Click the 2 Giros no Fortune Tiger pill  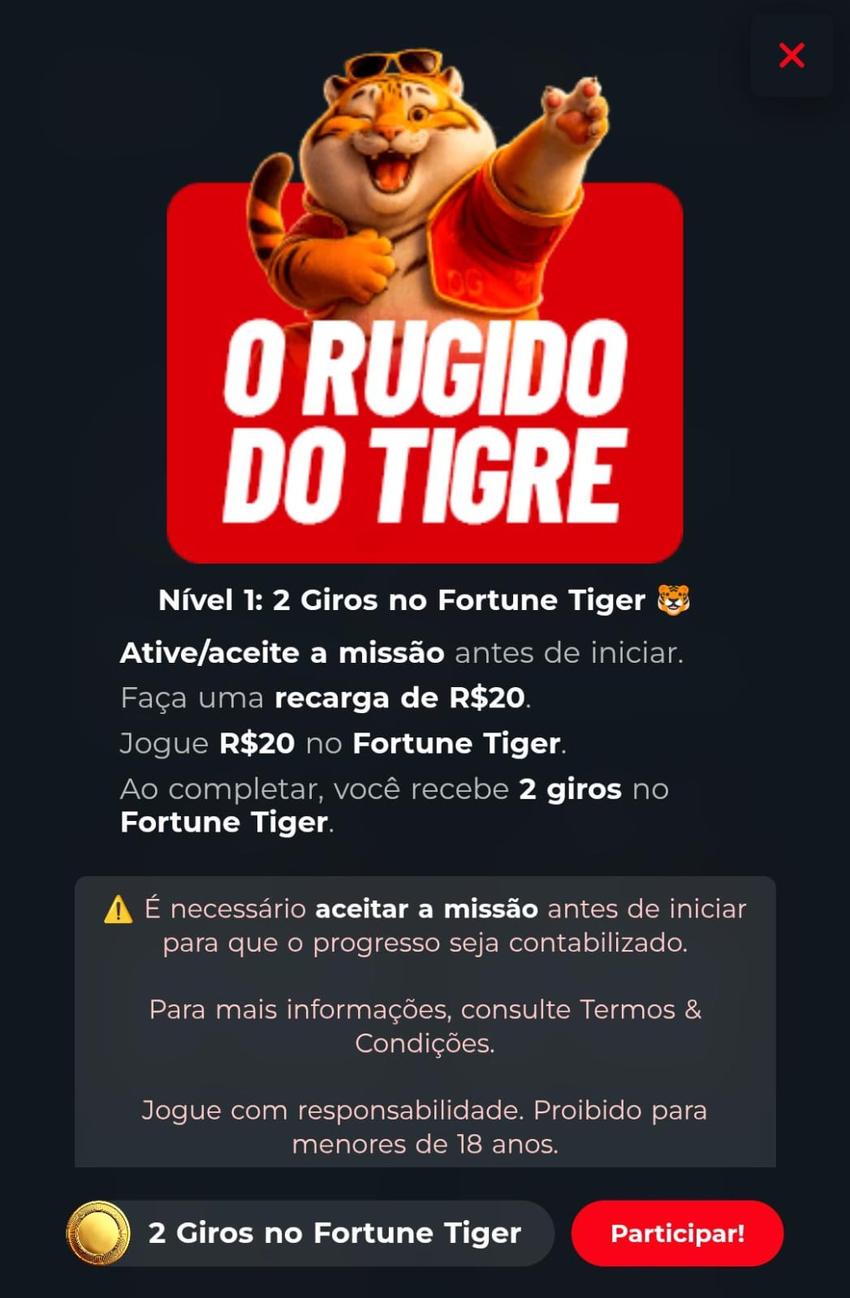310,1233
